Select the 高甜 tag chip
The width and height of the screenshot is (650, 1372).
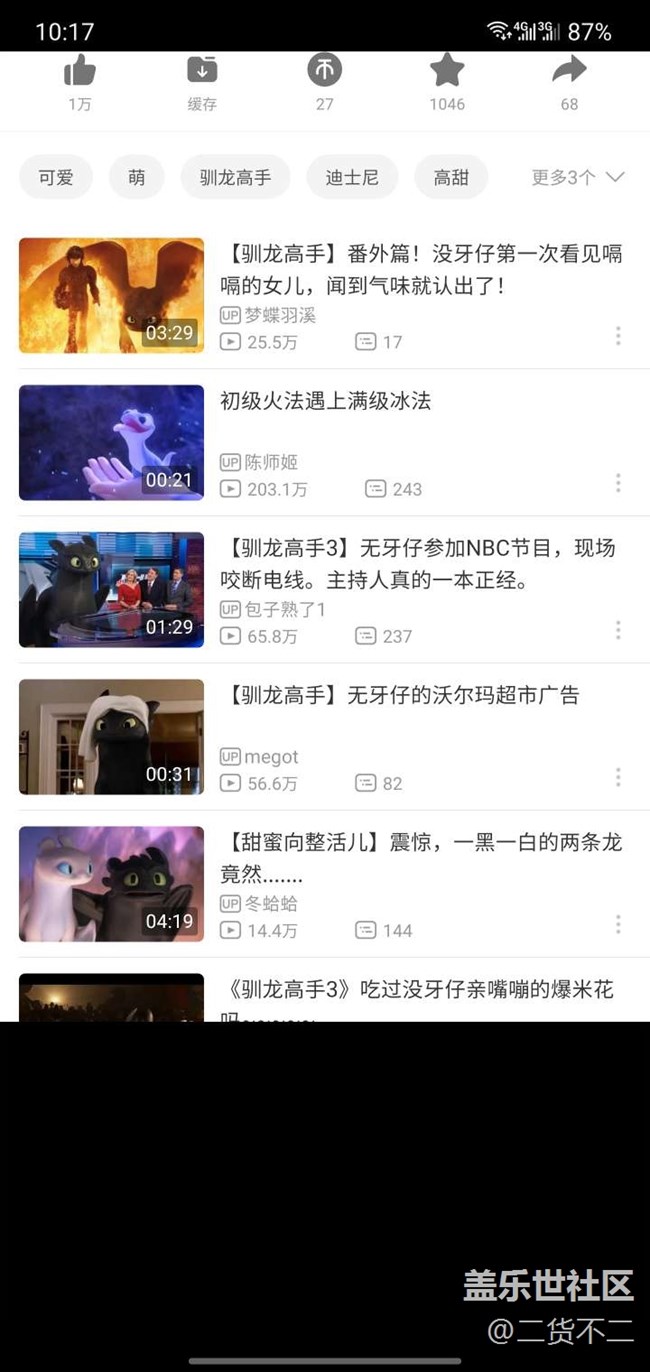tap(451, 178)
